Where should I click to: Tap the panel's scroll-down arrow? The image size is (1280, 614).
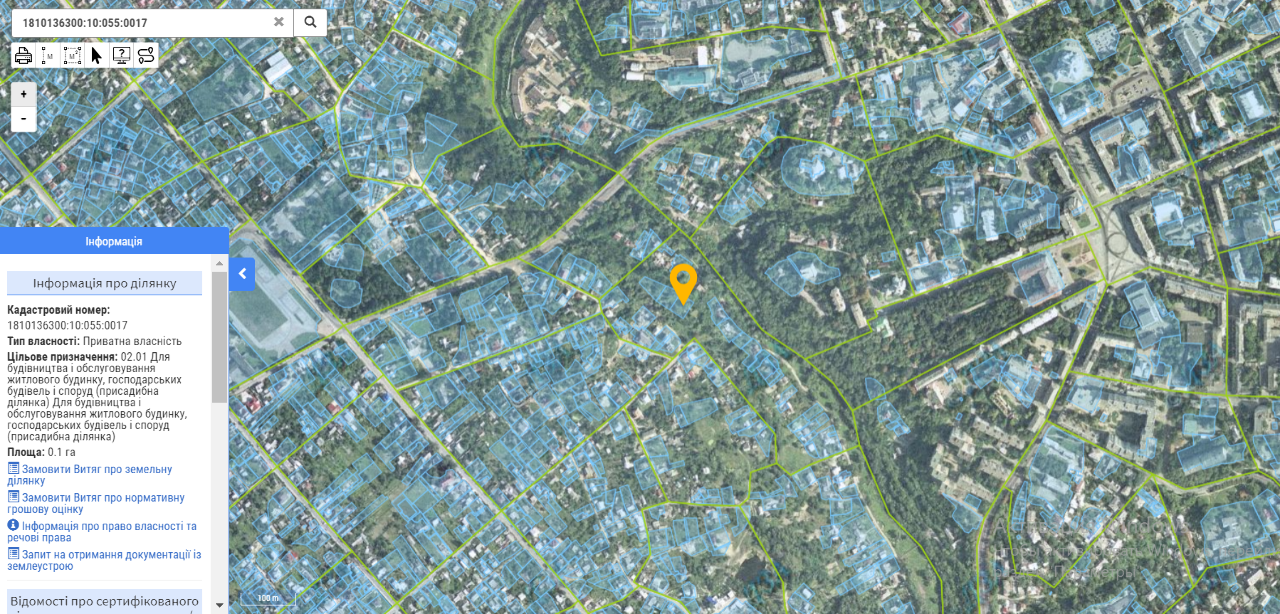220,605
